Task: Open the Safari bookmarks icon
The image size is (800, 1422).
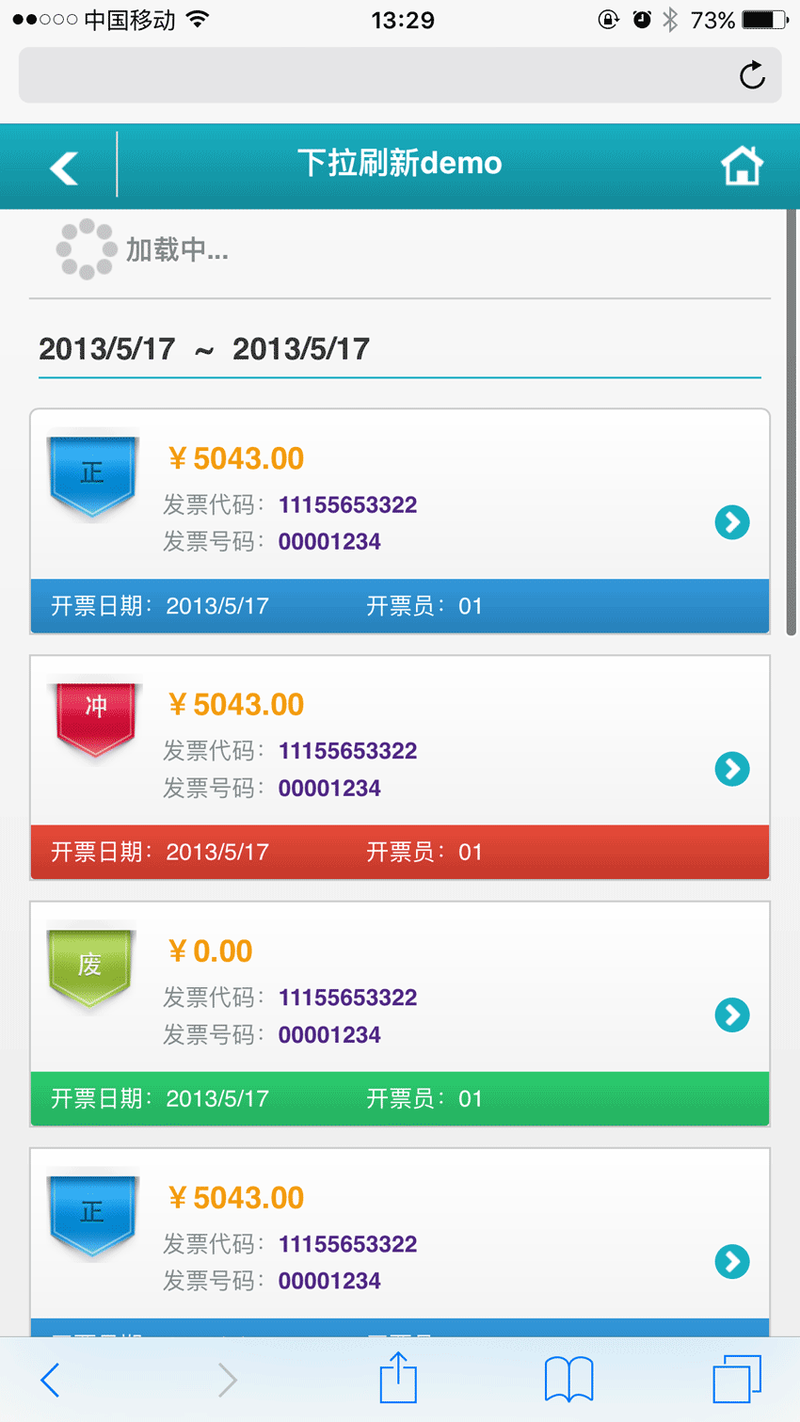Action: [x=568, y=1378]
